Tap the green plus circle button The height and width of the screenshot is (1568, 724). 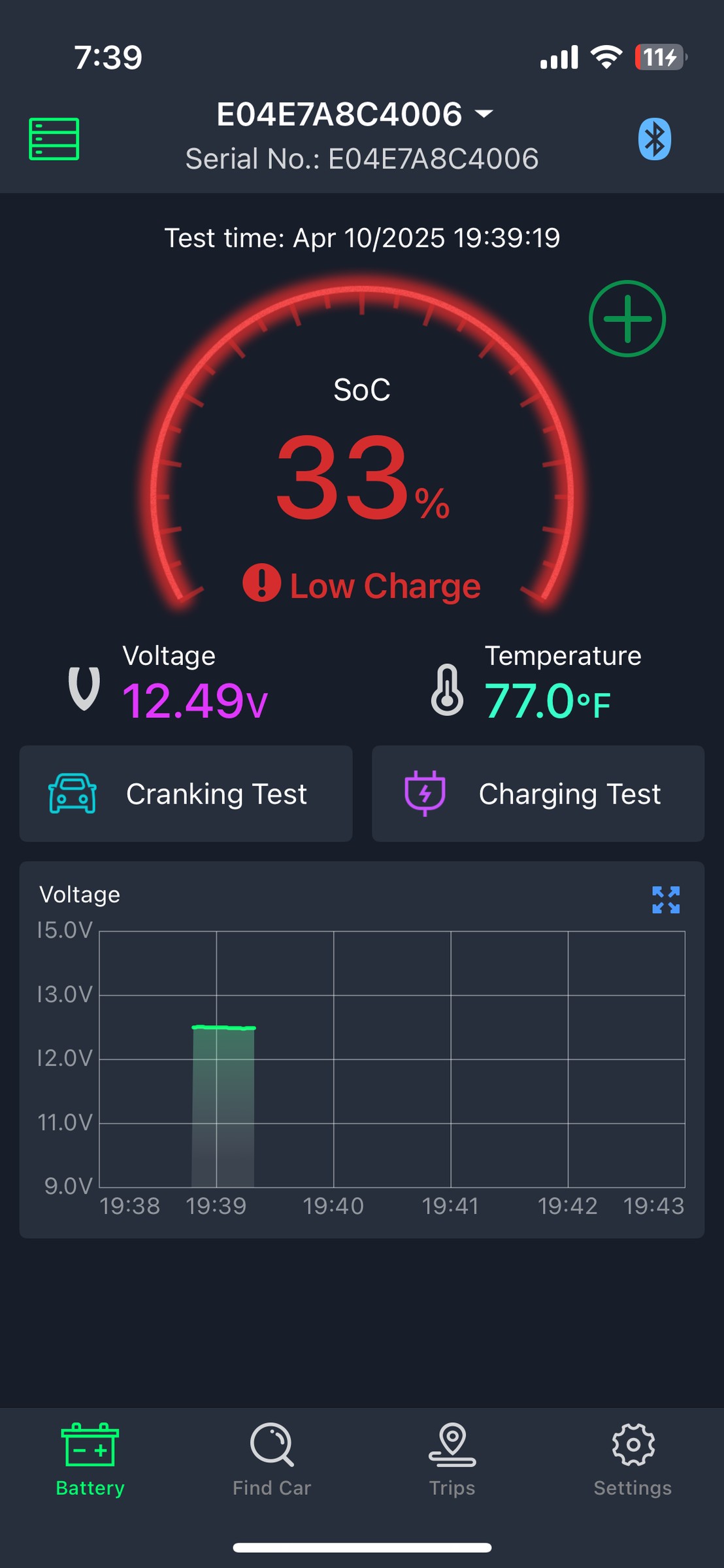coord(627,319)
